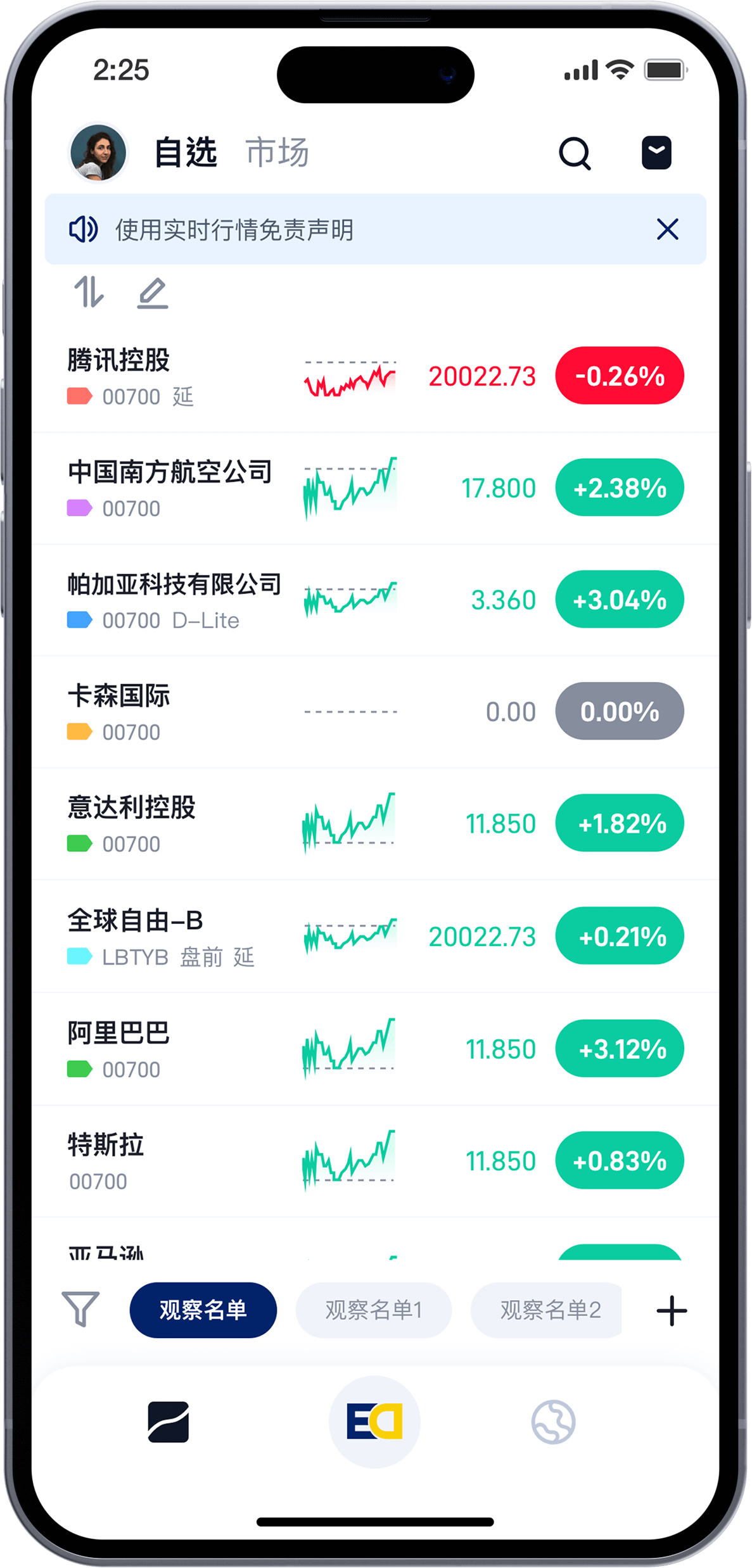Switch to the 市场 tab

tap(277, 153)
